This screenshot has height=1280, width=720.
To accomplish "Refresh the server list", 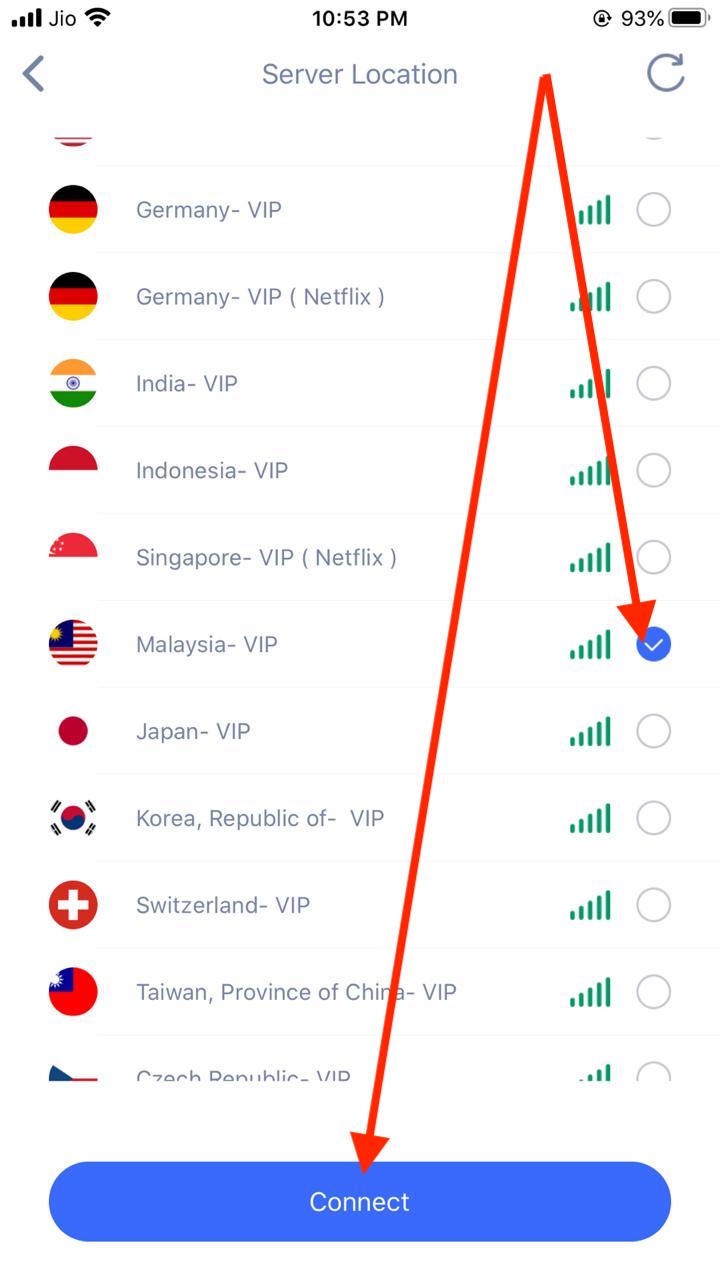I will tap(665, 73).
